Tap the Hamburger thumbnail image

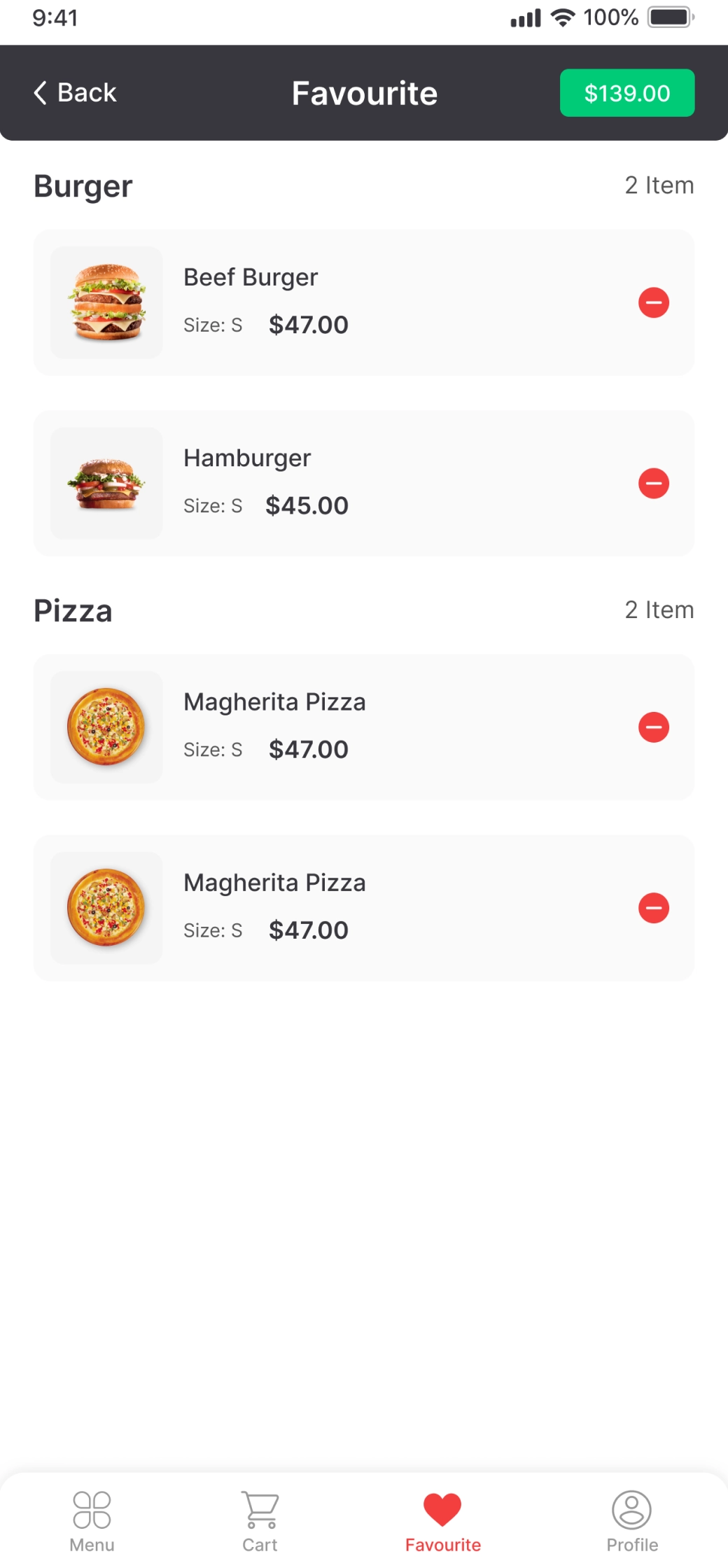coord(106,482)
